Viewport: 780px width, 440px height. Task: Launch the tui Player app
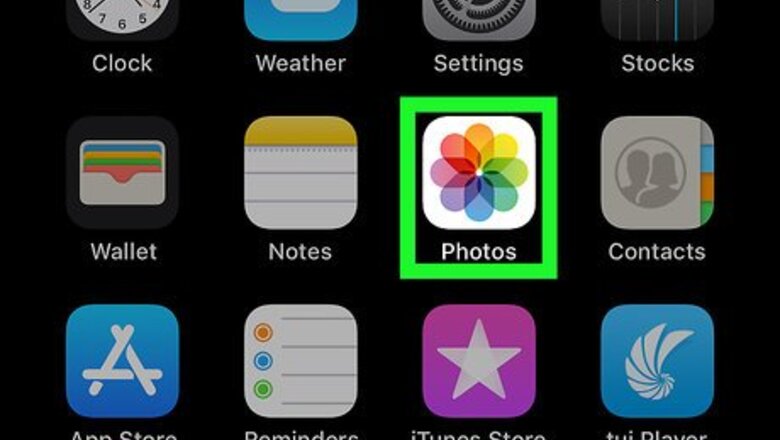[657, 361]
